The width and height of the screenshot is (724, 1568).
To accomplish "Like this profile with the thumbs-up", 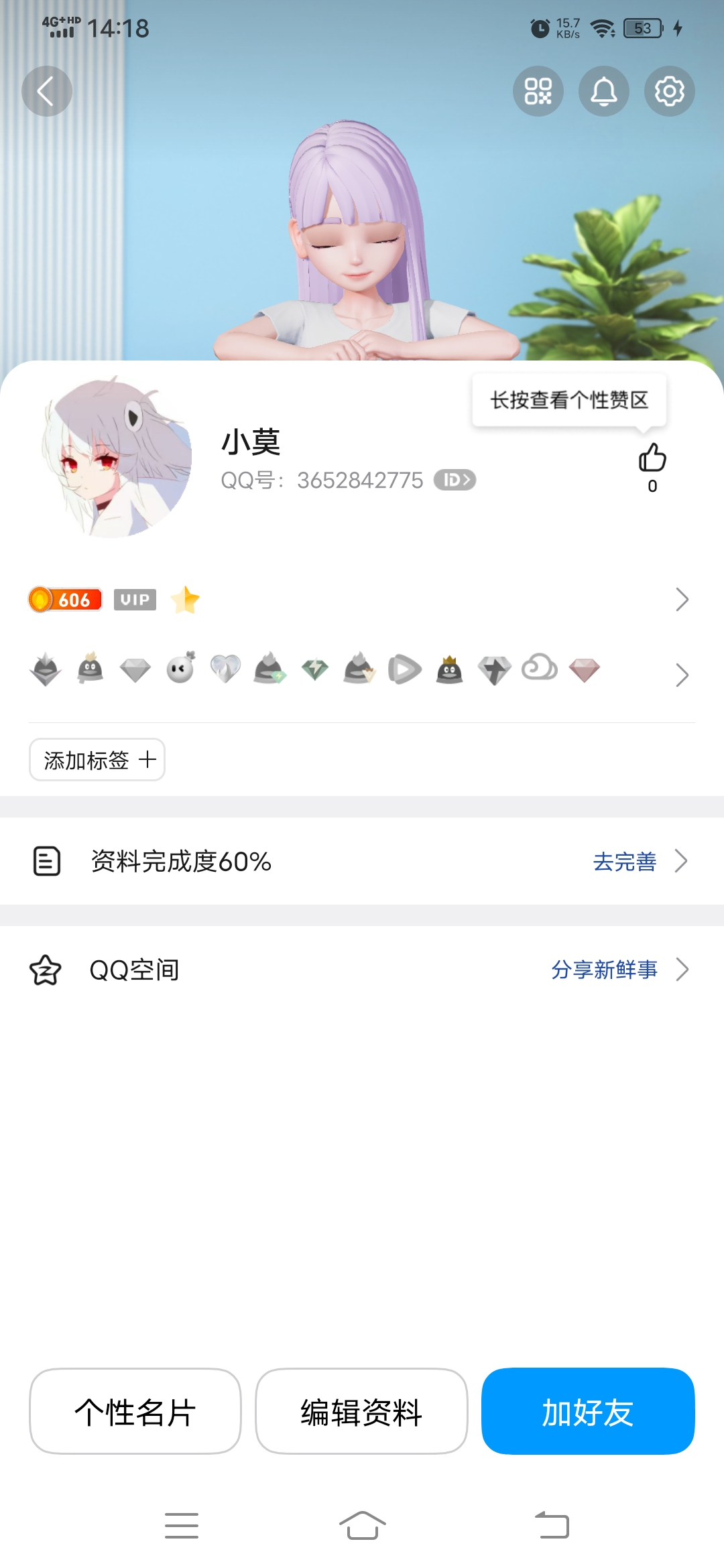I will click(652, 460).
